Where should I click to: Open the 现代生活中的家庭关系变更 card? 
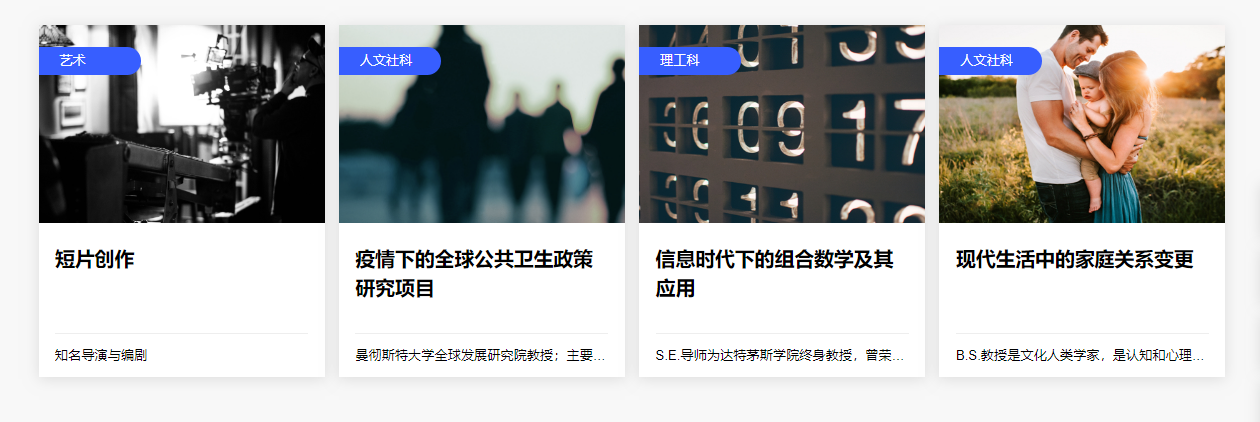(x=1074, y=260)
